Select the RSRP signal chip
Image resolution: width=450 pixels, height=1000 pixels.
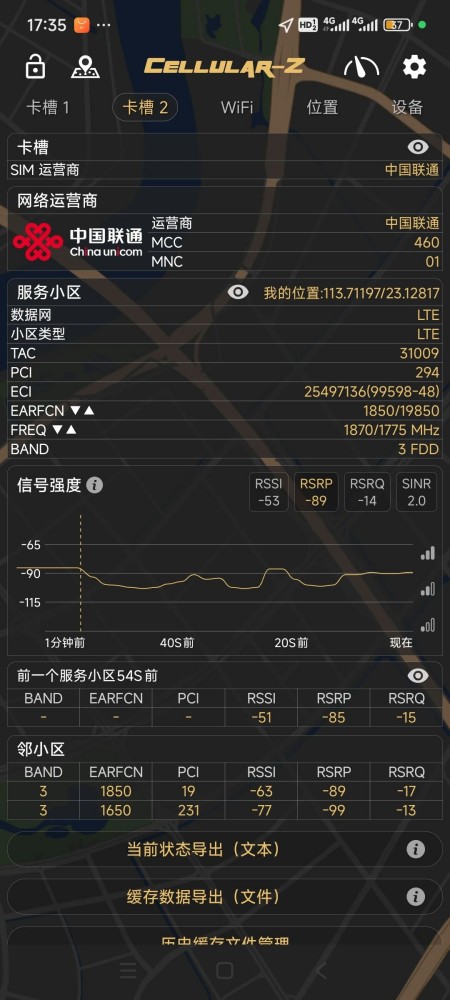click(316, 492)
